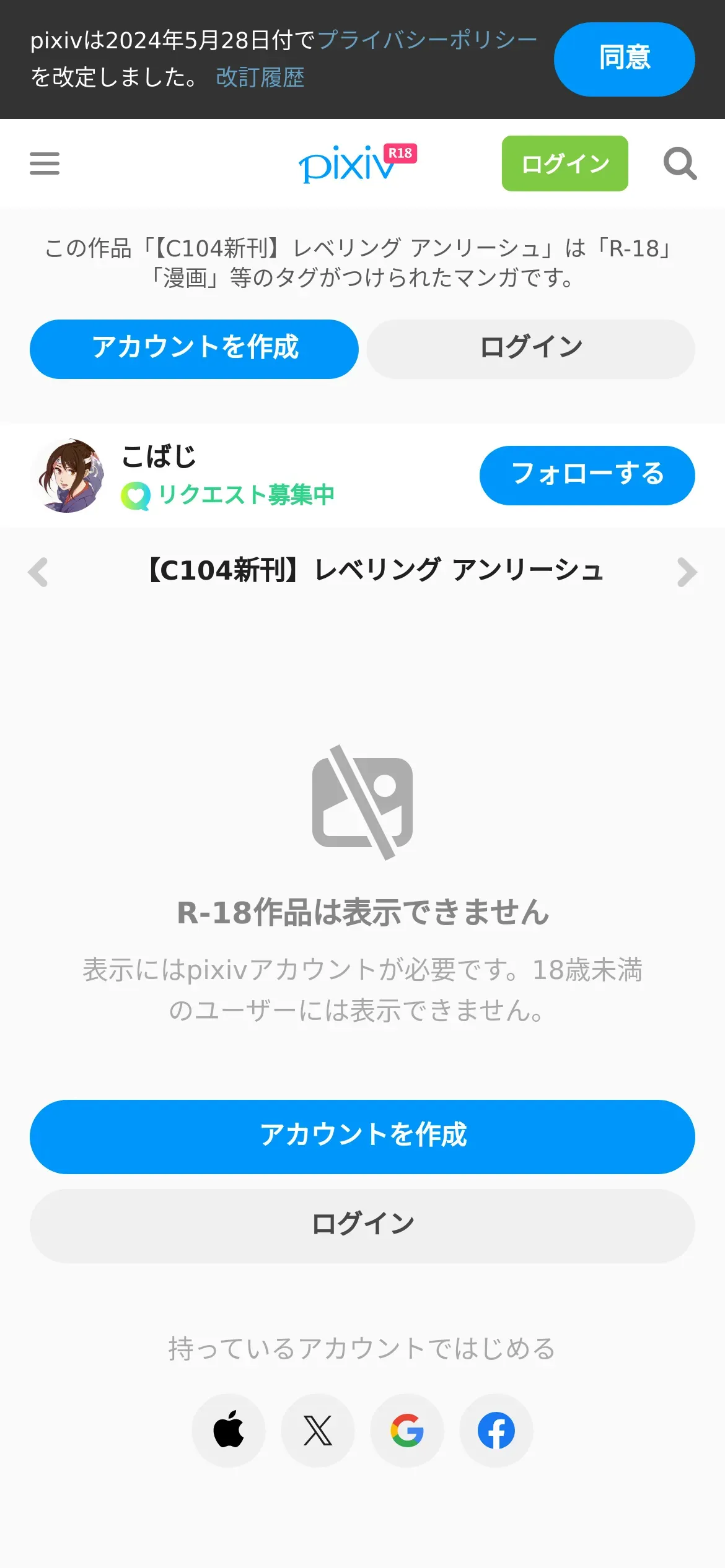Open the 改訂履歴 link

[260, 77]
